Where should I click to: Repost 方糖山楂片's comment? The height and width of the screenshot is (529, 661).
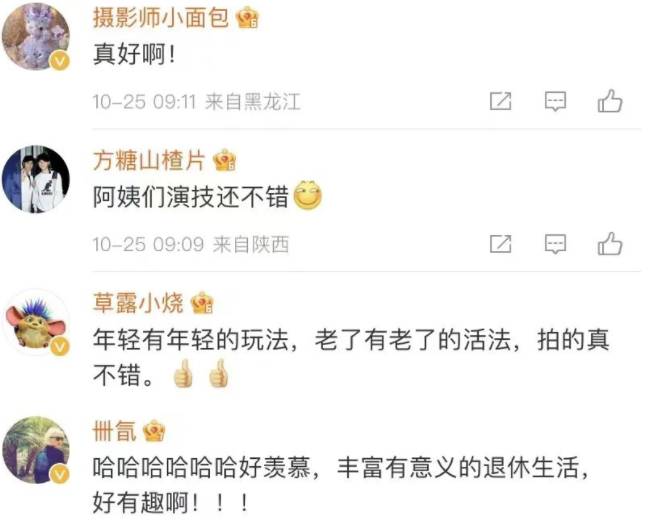tap(500, 244)
